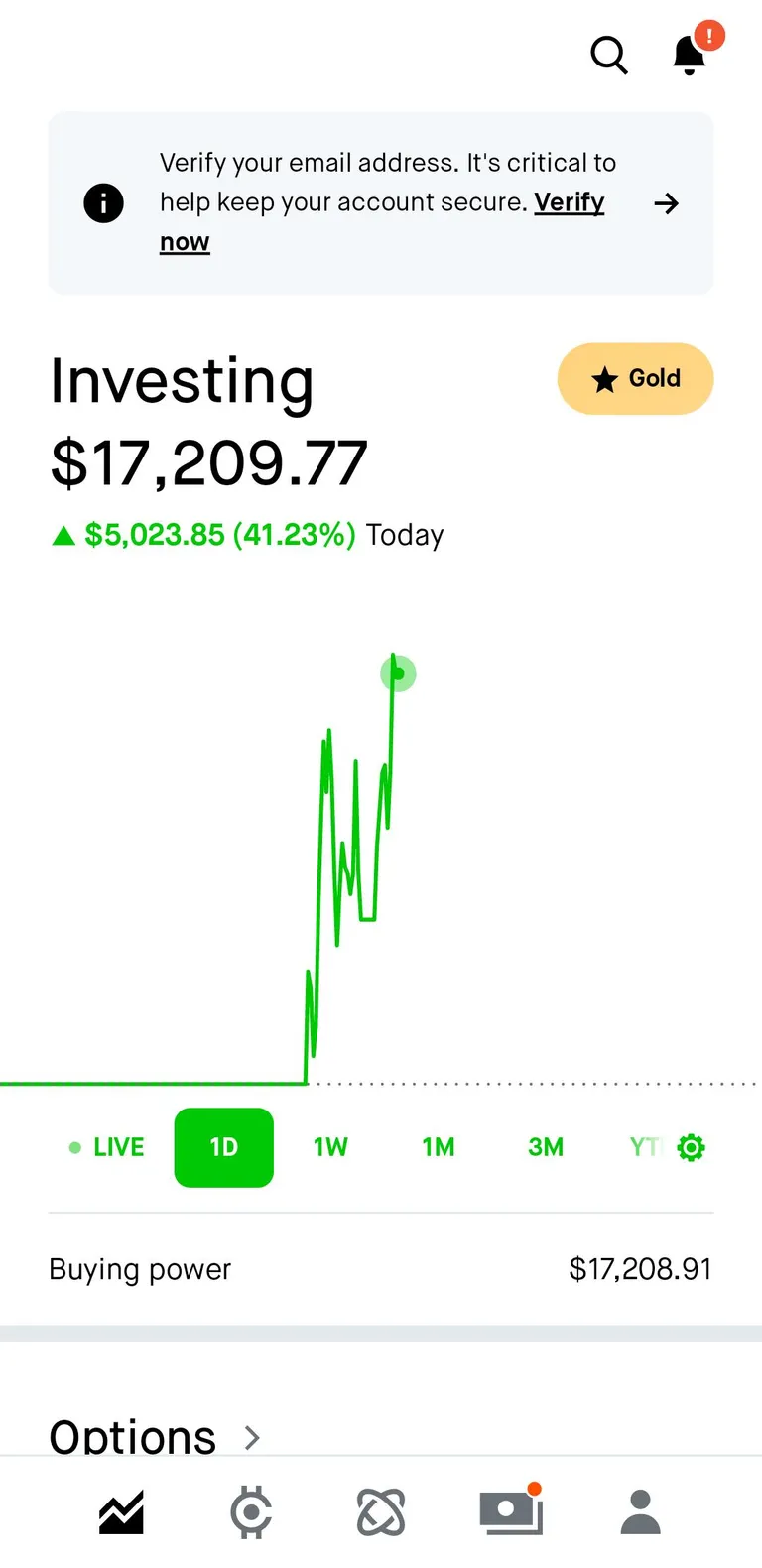Open your account profile icon

(x=640, y=1511)
